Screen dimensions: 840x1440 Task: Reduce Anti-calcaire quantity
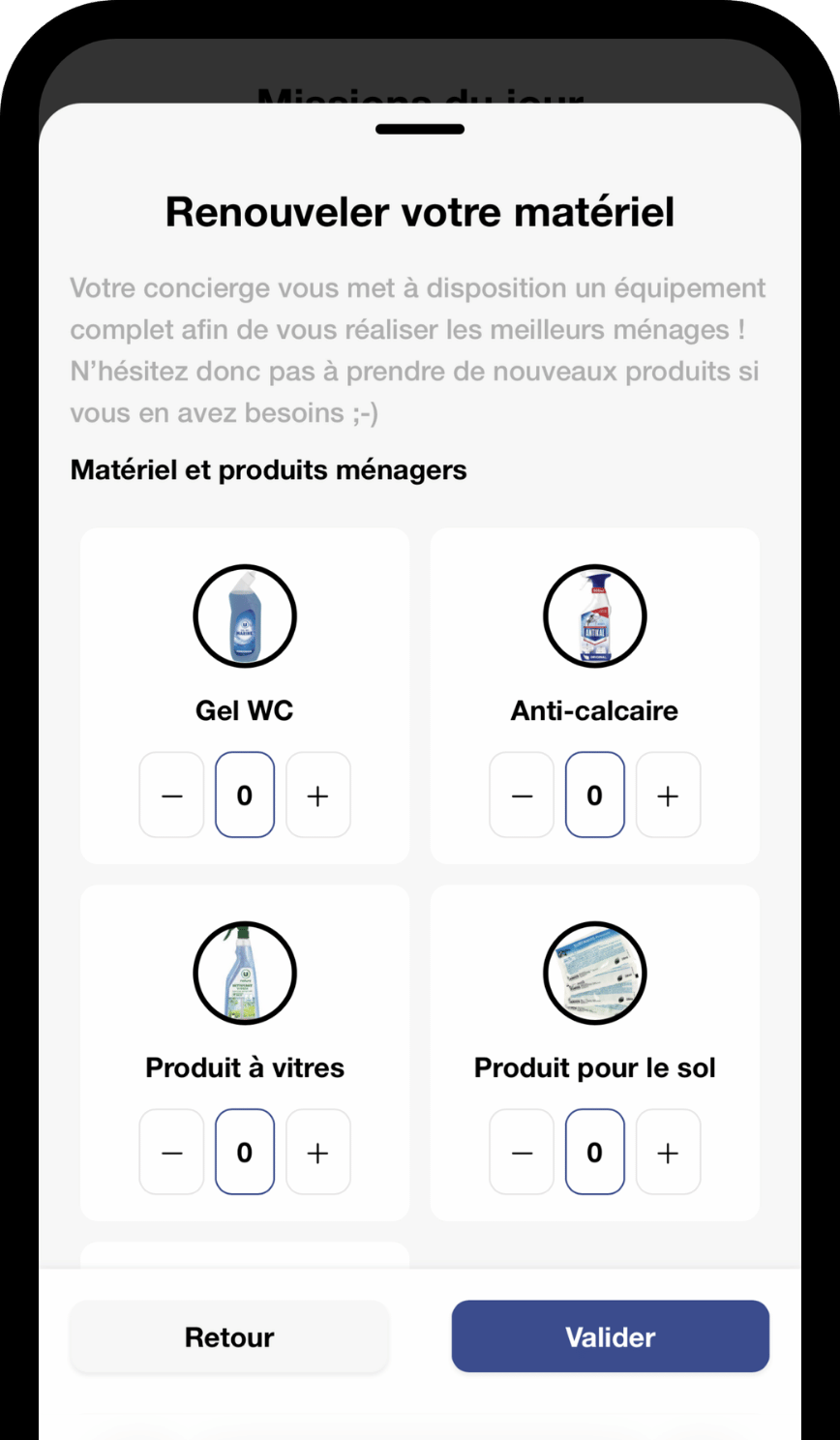pyautogui.click(x=523, y=795)
